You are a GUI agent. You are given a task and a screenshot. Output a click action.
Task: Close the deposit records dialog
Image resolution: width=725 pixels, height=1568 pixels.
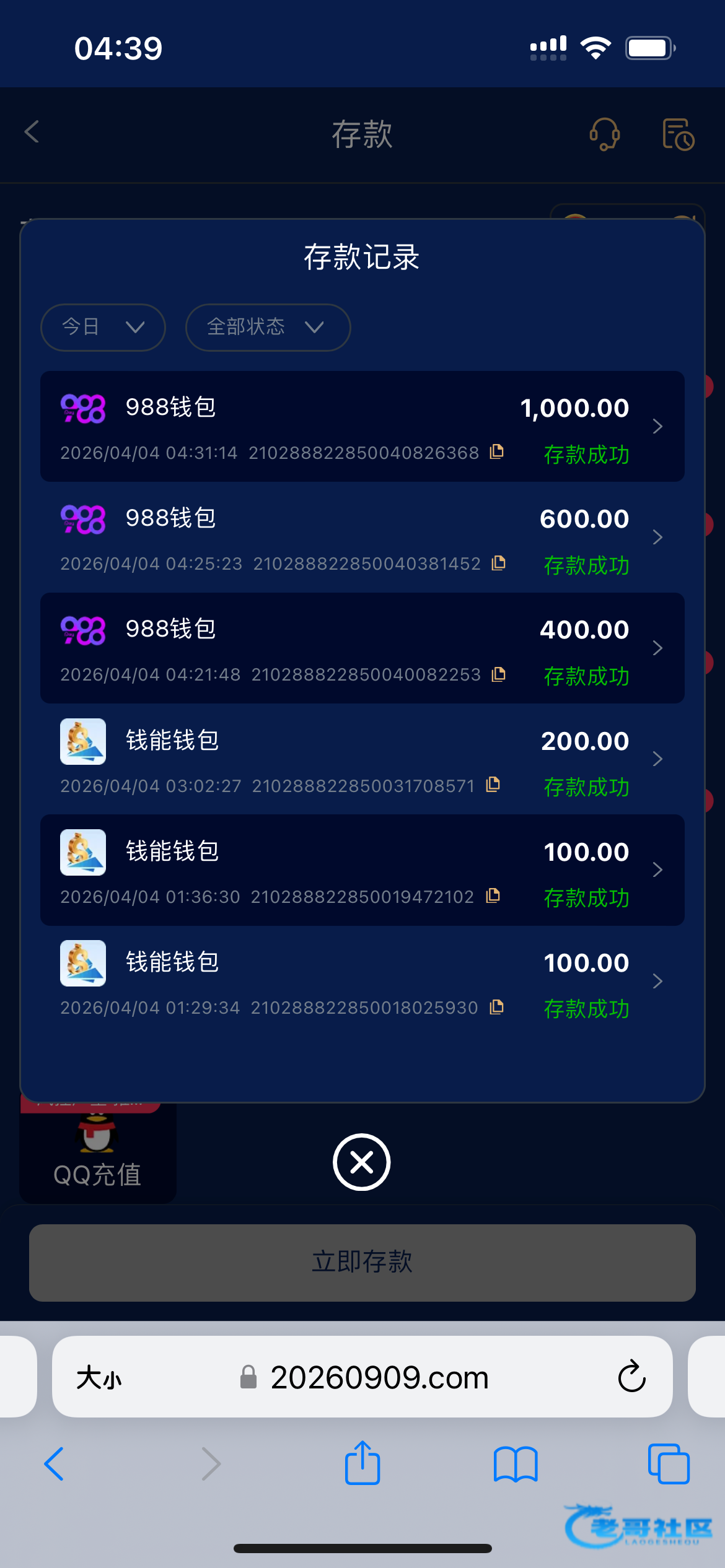click(361, 1162)
